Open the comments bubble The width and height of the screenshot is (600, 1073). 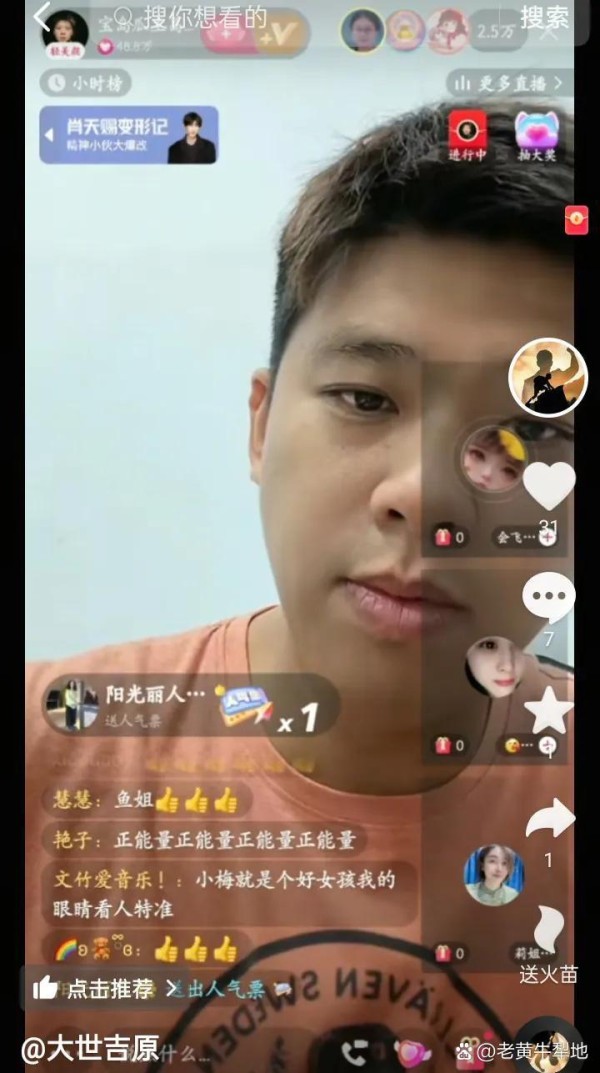549,598
